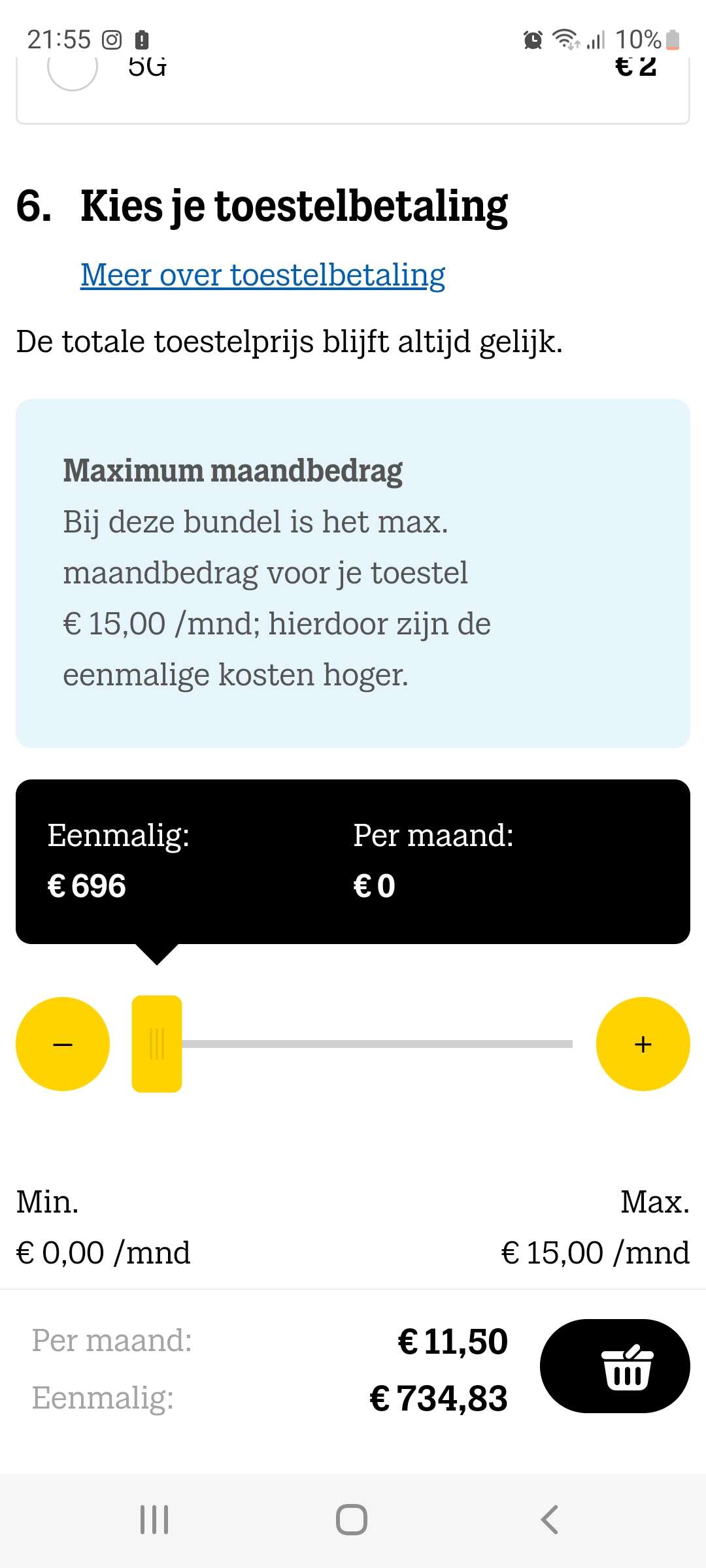Add to shopping basket
This screenshot has height=1568, width=706.
[615, 1366]
